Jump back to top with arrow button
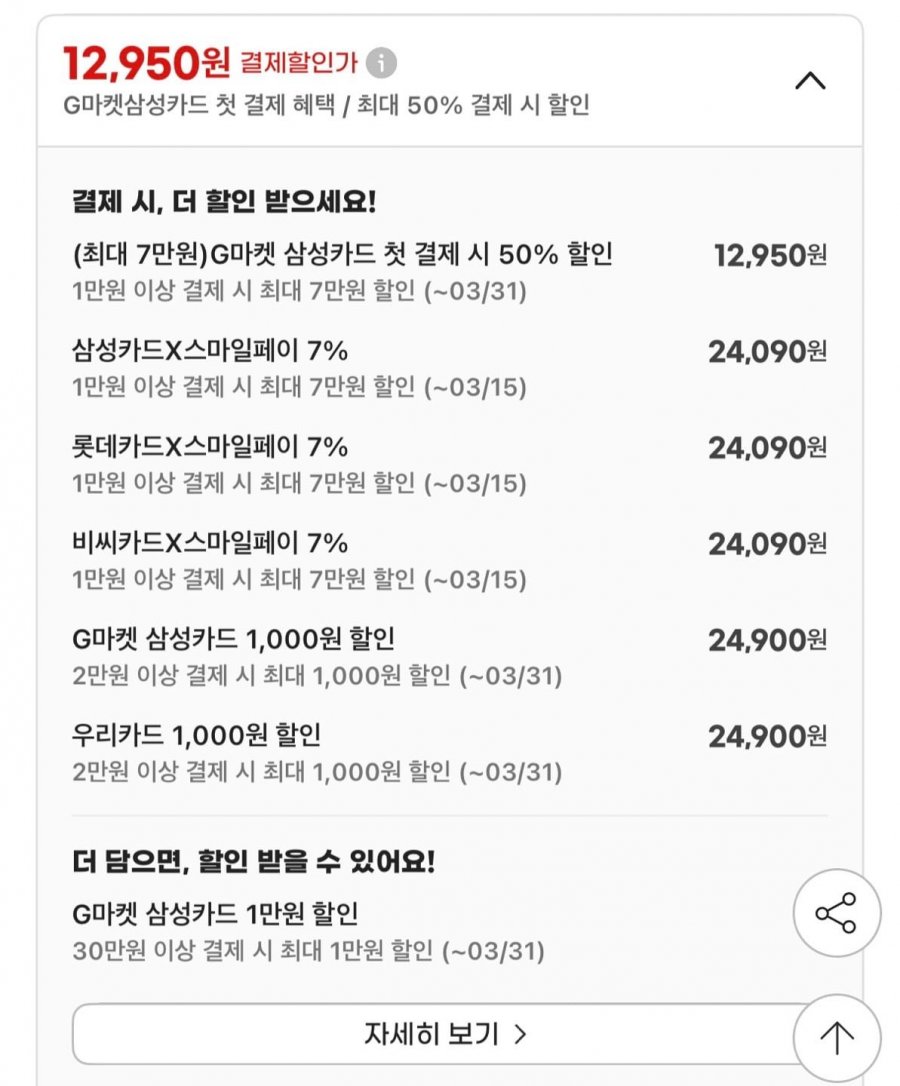900x1086 pixels. [x=836, y=1037]
